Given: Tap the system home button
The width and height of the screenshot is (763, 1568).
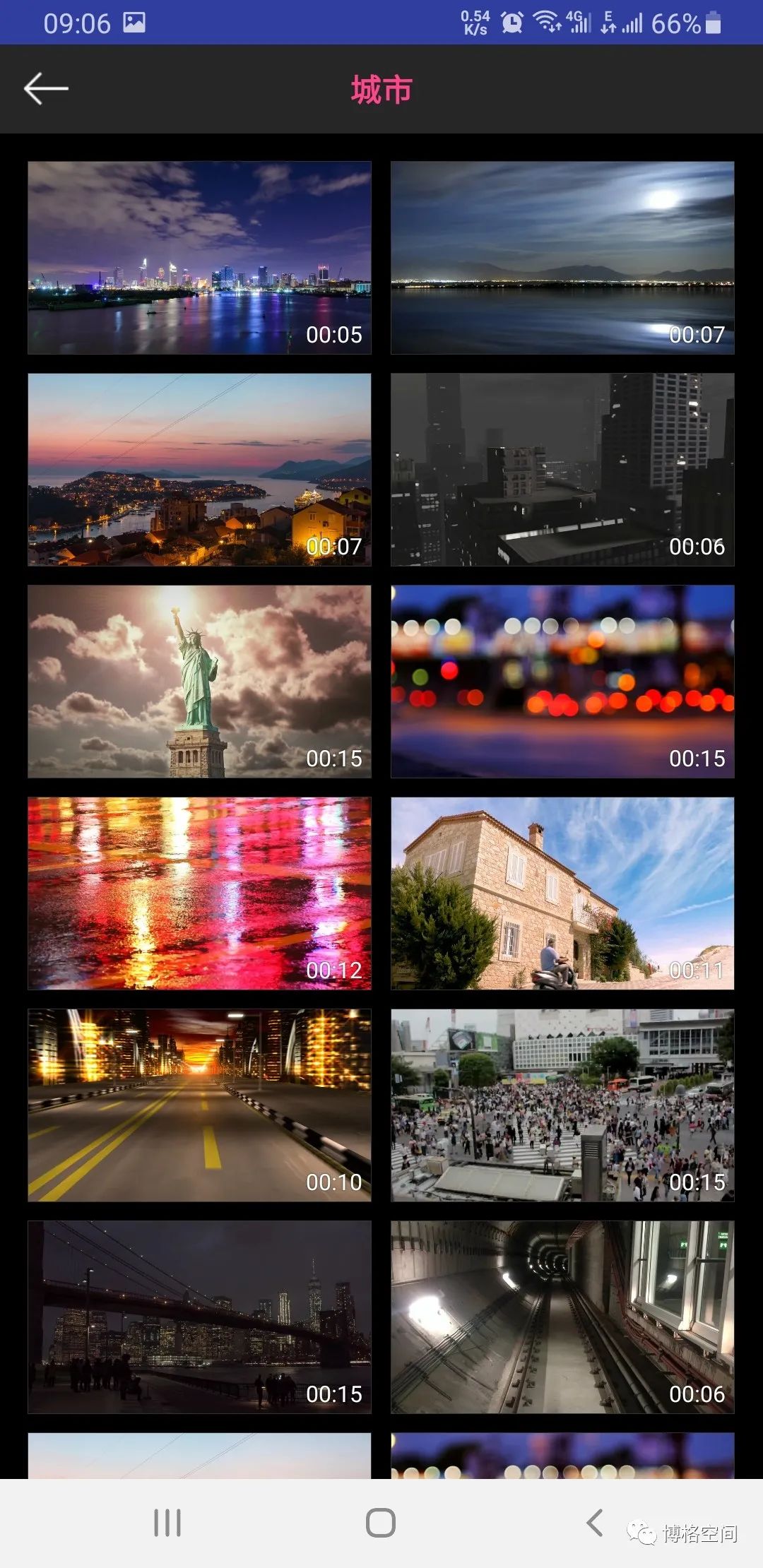Looking at the screenshot, I should pyautogui.click(x=381, y=1523).
